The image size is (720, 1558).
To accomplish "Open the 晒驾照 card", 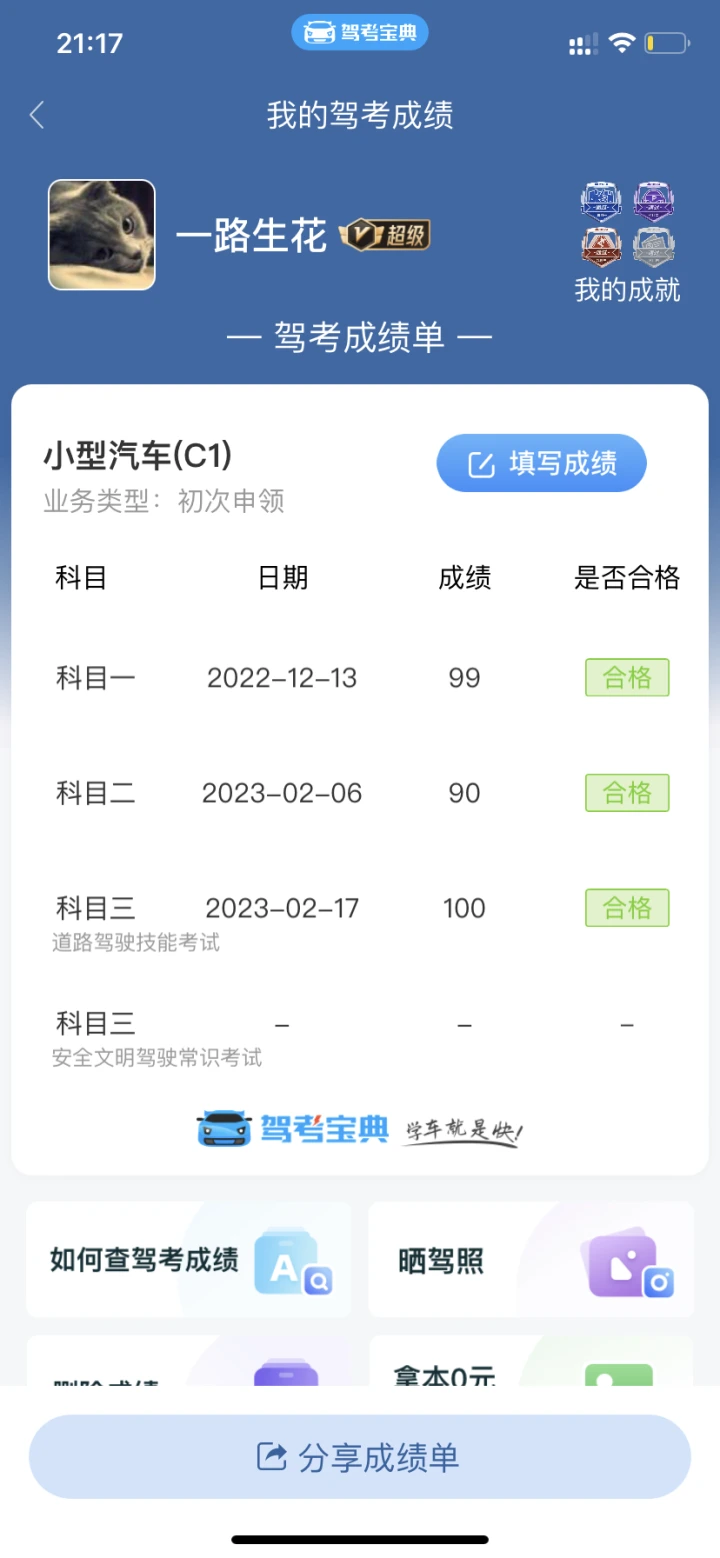I will click(531, 1260).
